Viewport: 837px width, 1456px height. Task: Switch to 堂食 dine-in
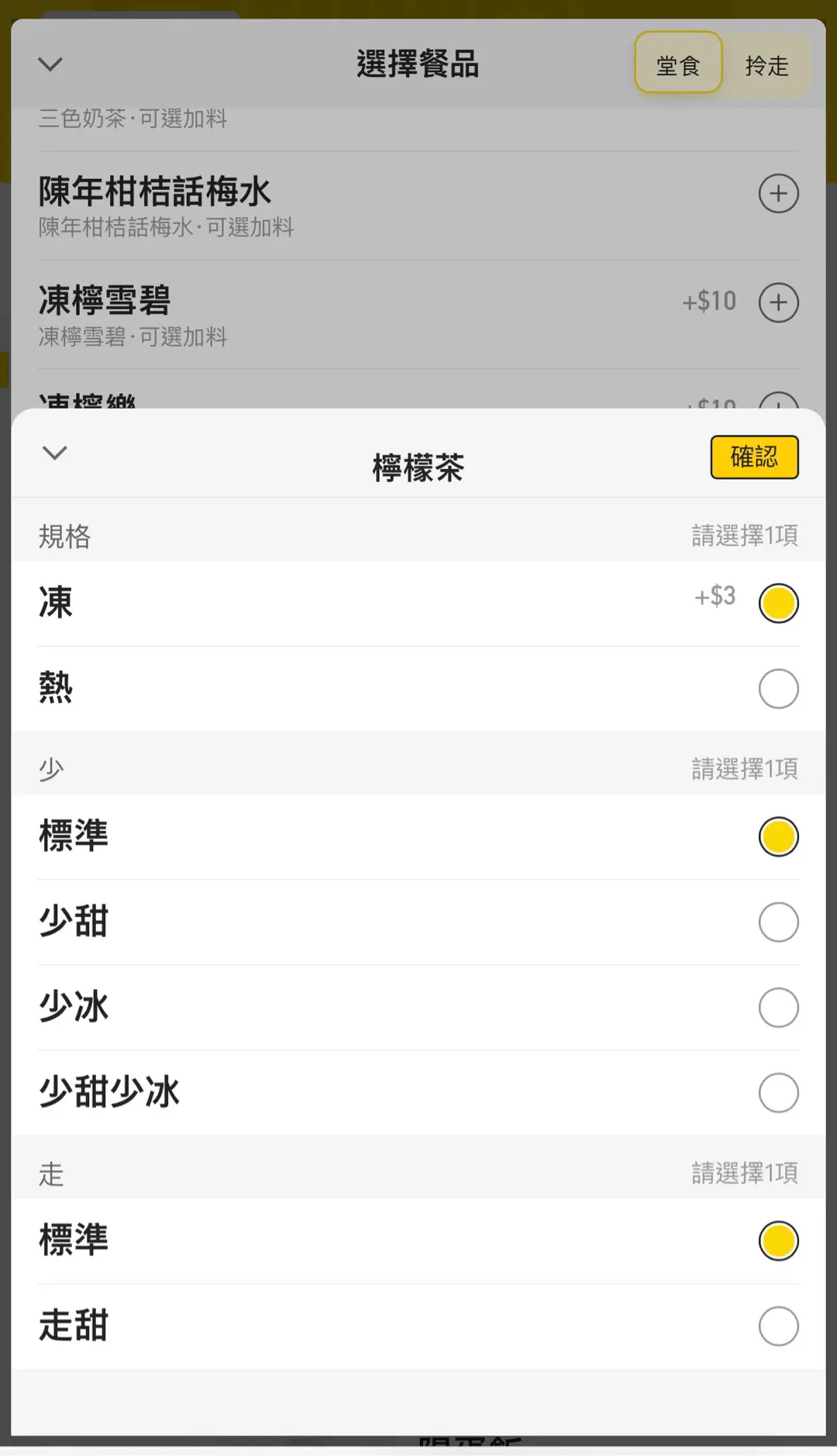tap(678, 63)
